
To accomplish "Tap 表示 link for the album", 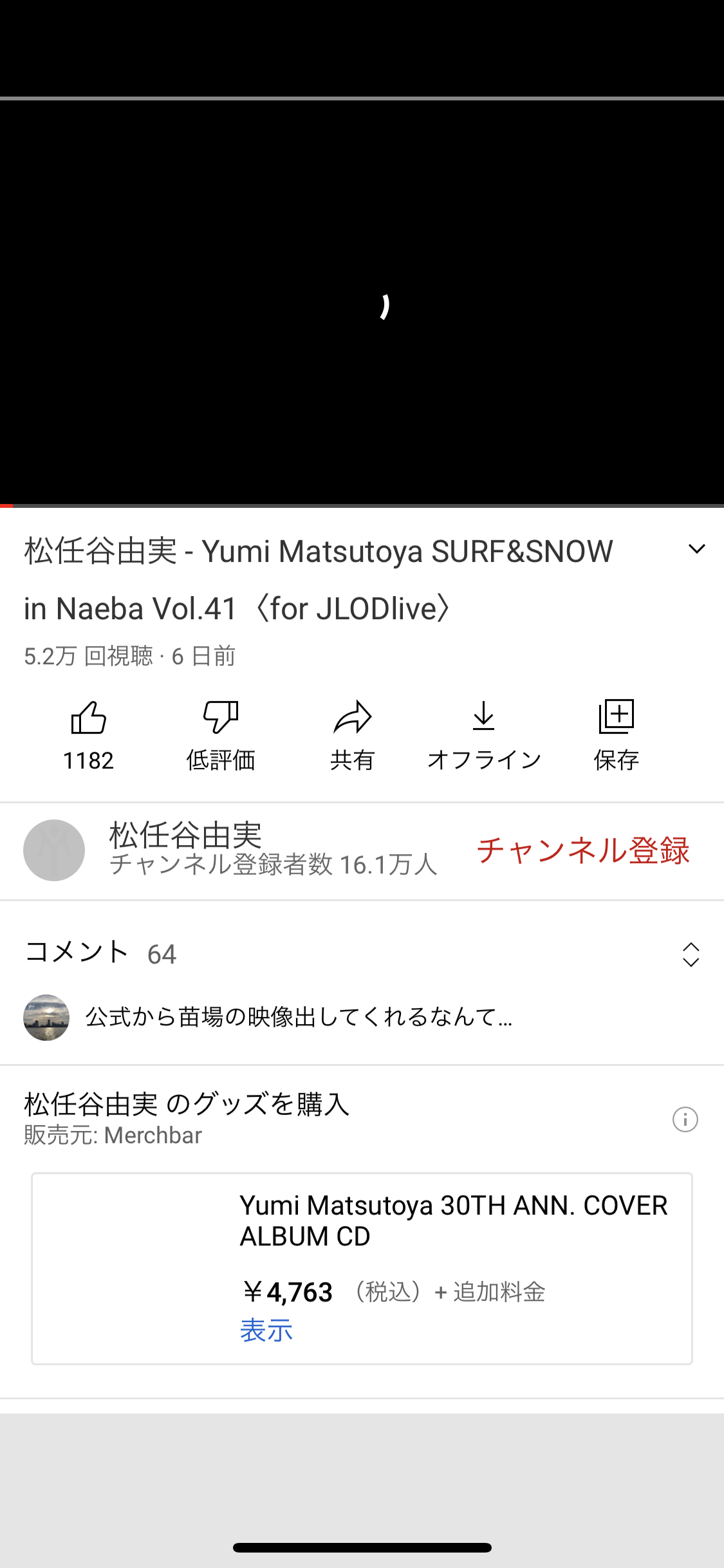I will coord(266,1330).
